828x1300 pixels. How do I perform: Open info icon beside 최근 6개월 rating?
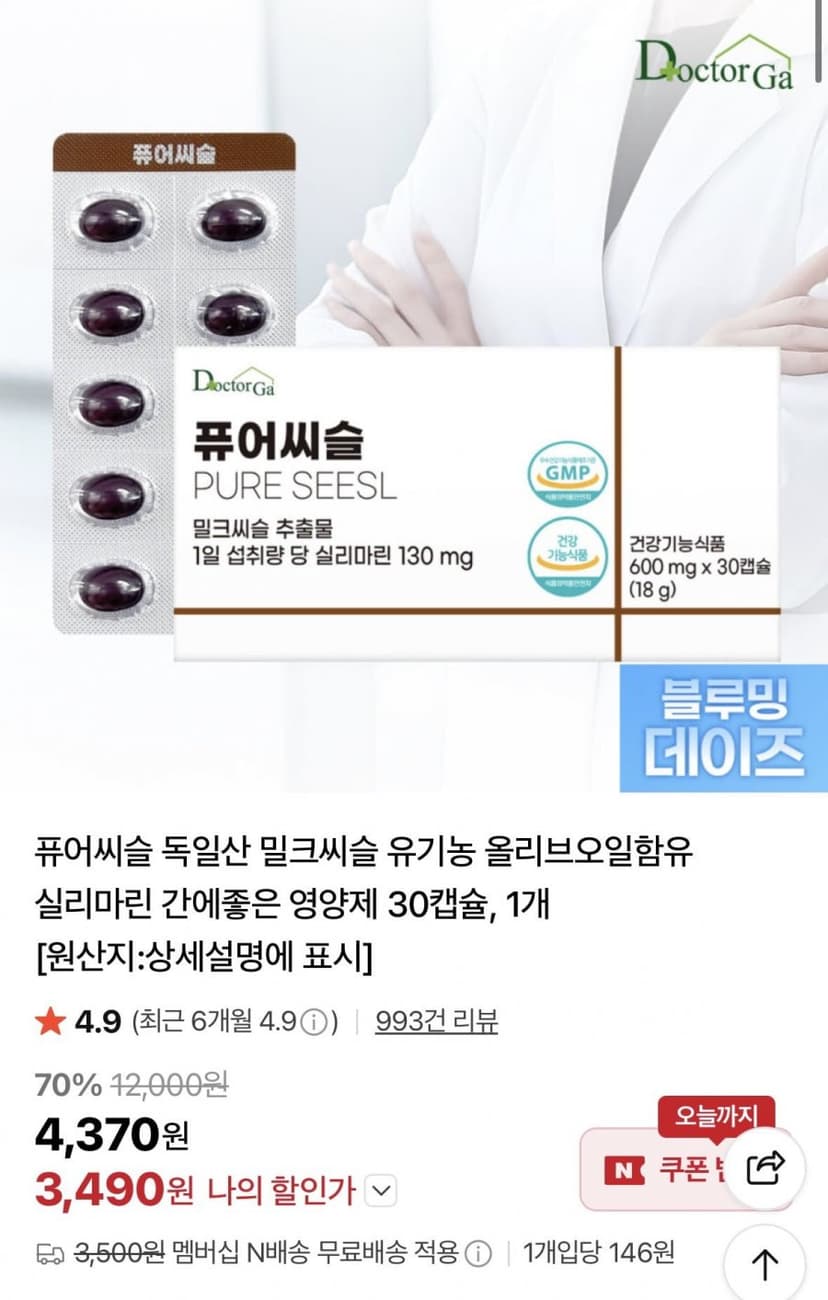click(313, 1022)
